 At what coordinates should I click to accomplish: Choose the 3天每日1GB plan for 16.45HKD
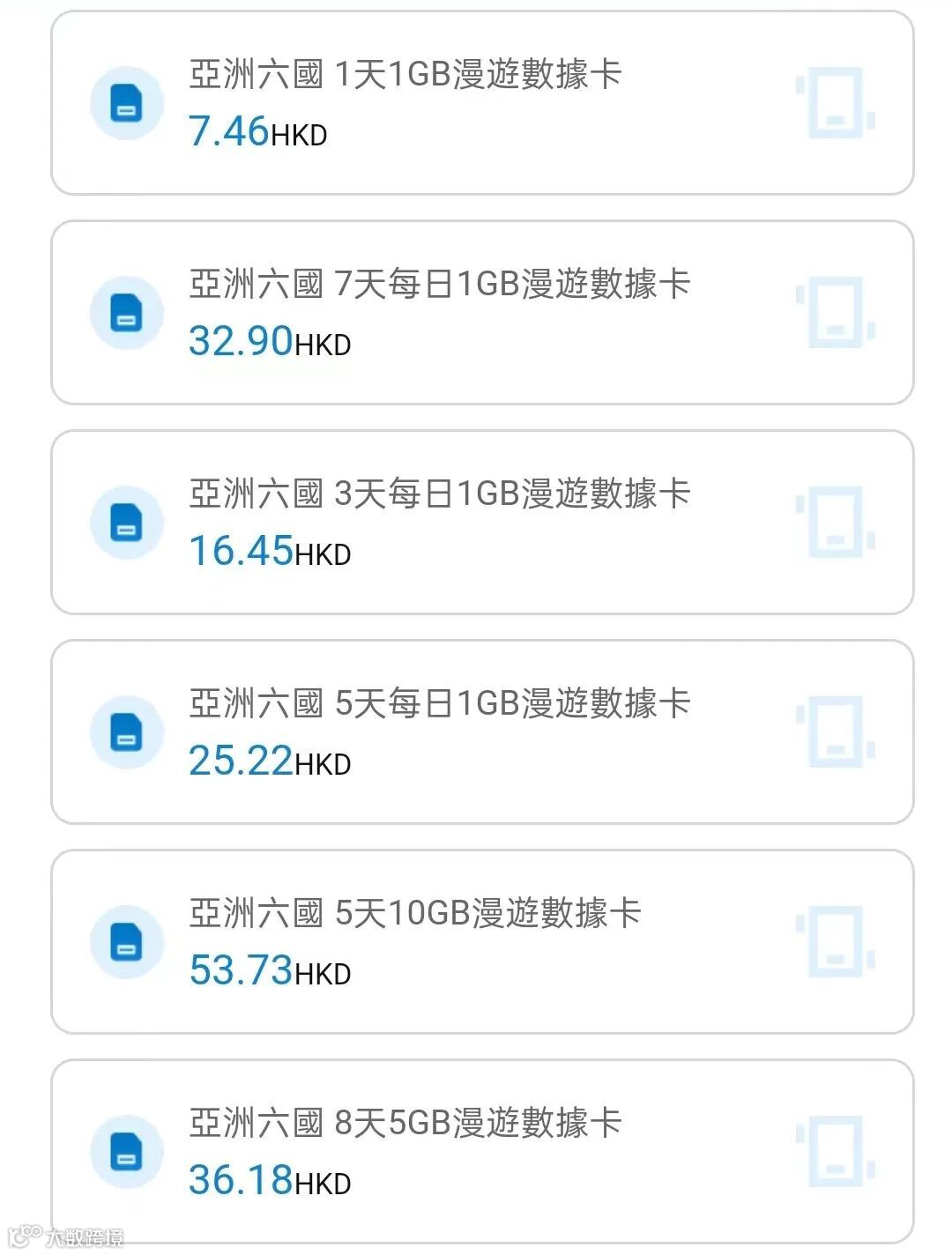482,523
